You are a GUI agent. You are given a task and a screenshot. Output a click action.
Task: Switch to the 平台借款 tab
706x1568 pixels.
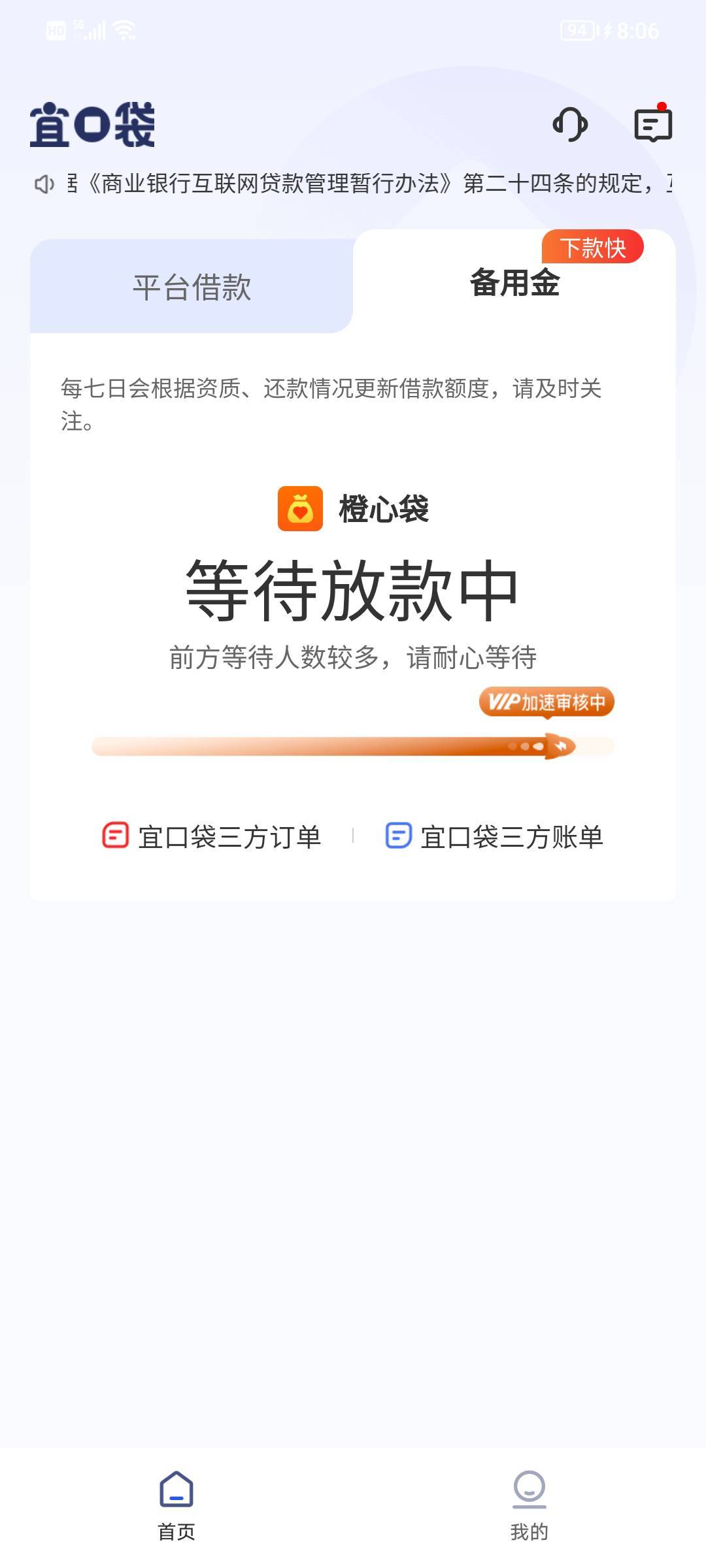pos(192,287)
